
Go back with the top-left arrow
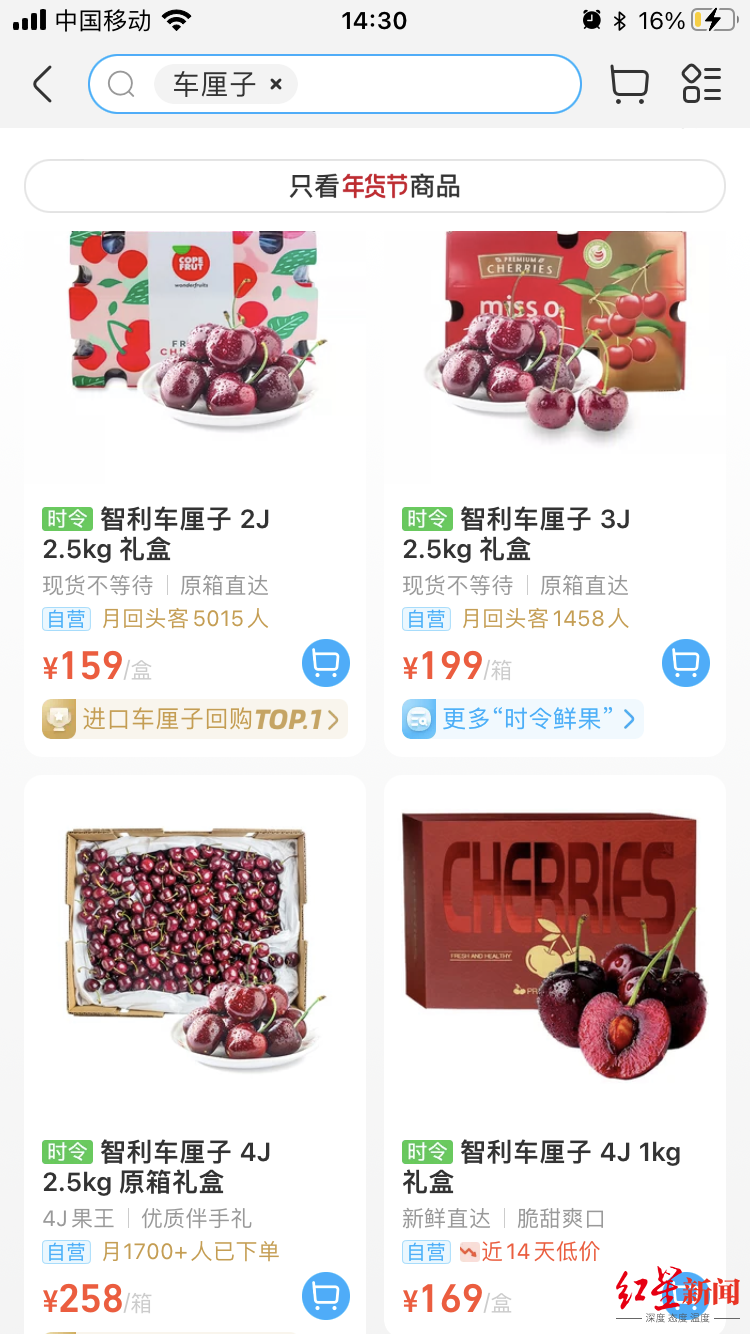[x=42, y=85]
